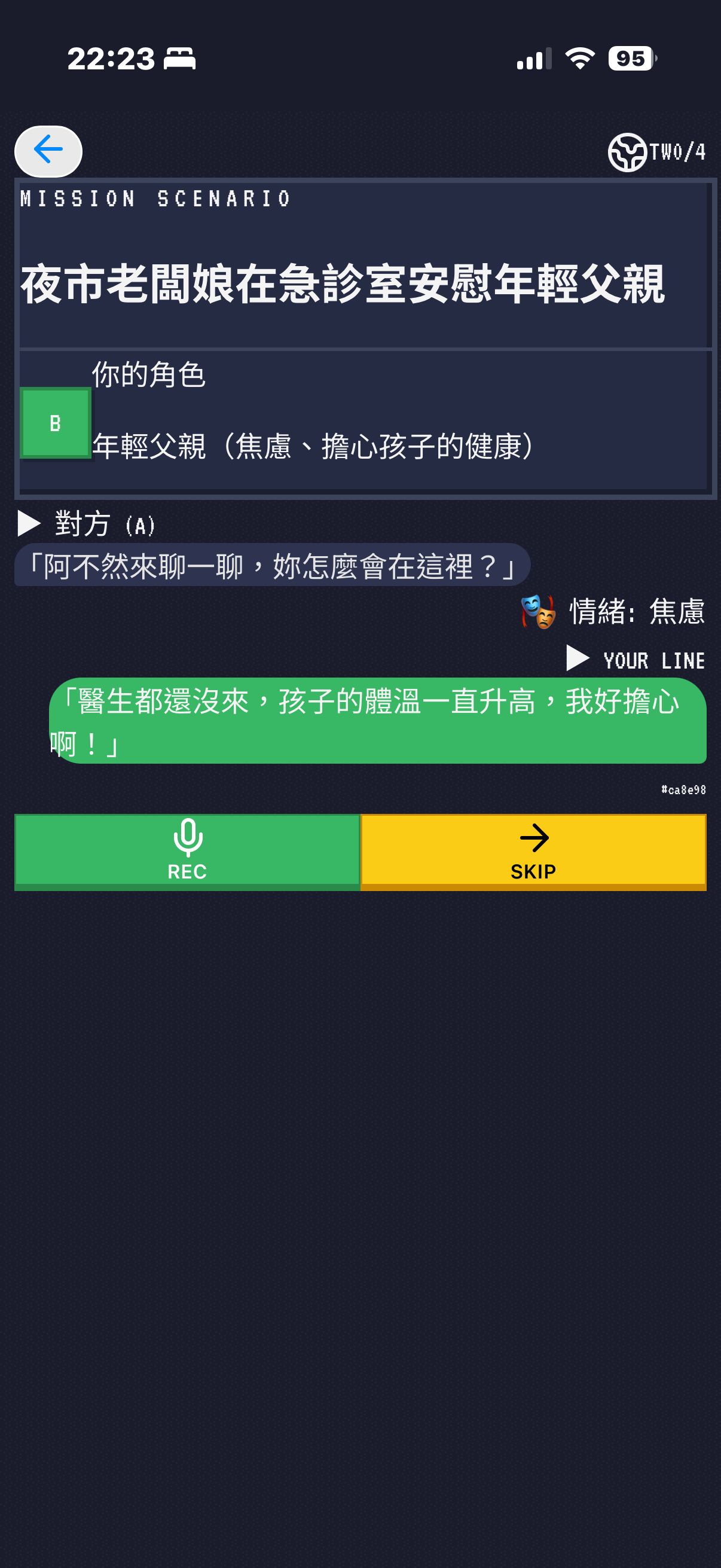This screenshot has width=721, height=1568.
Task: Play the other party's (A) line audio
Action: [x=29, y=523]
